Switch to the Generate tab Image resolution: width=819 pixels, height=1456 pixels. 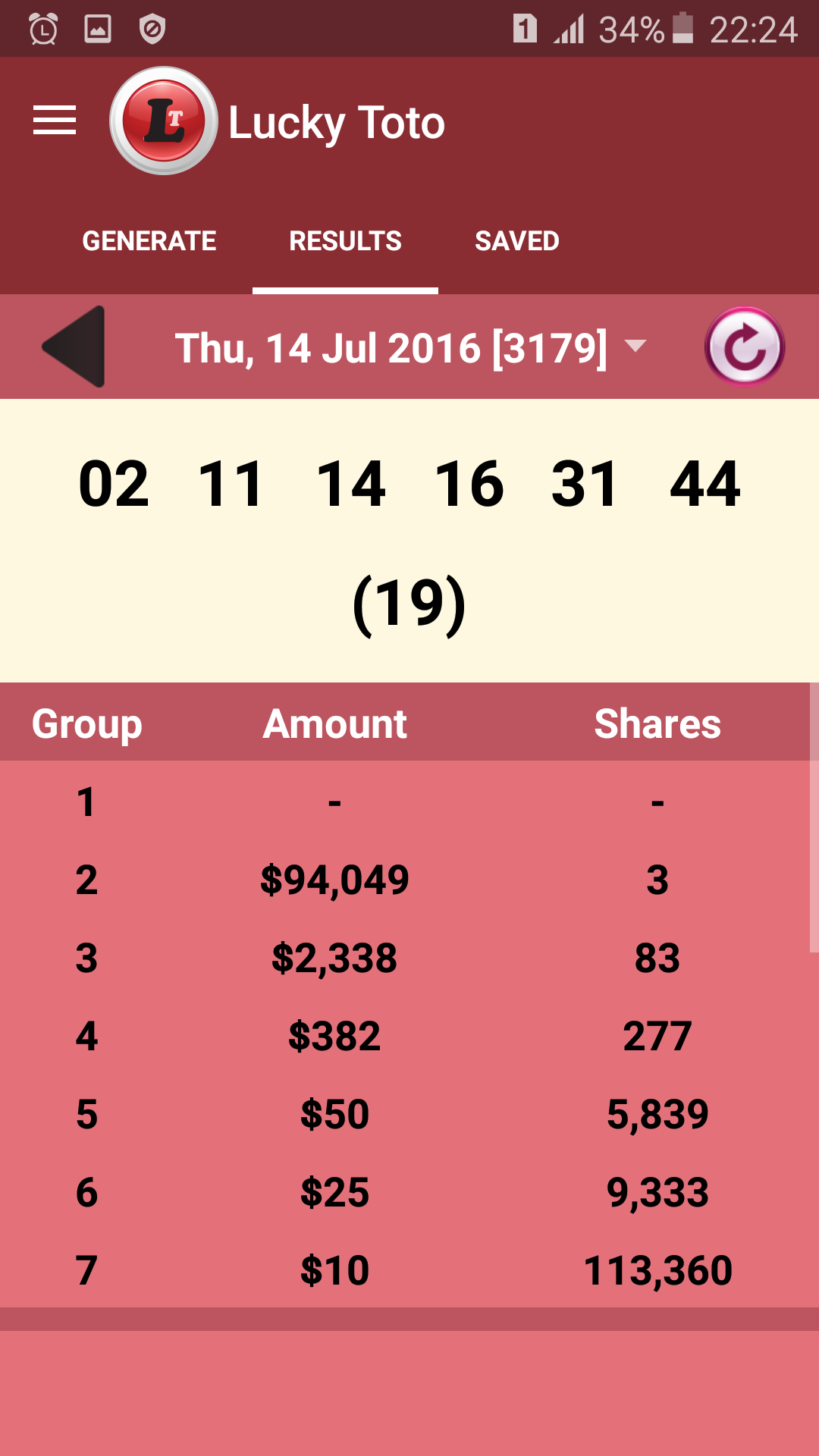point(149,241)
